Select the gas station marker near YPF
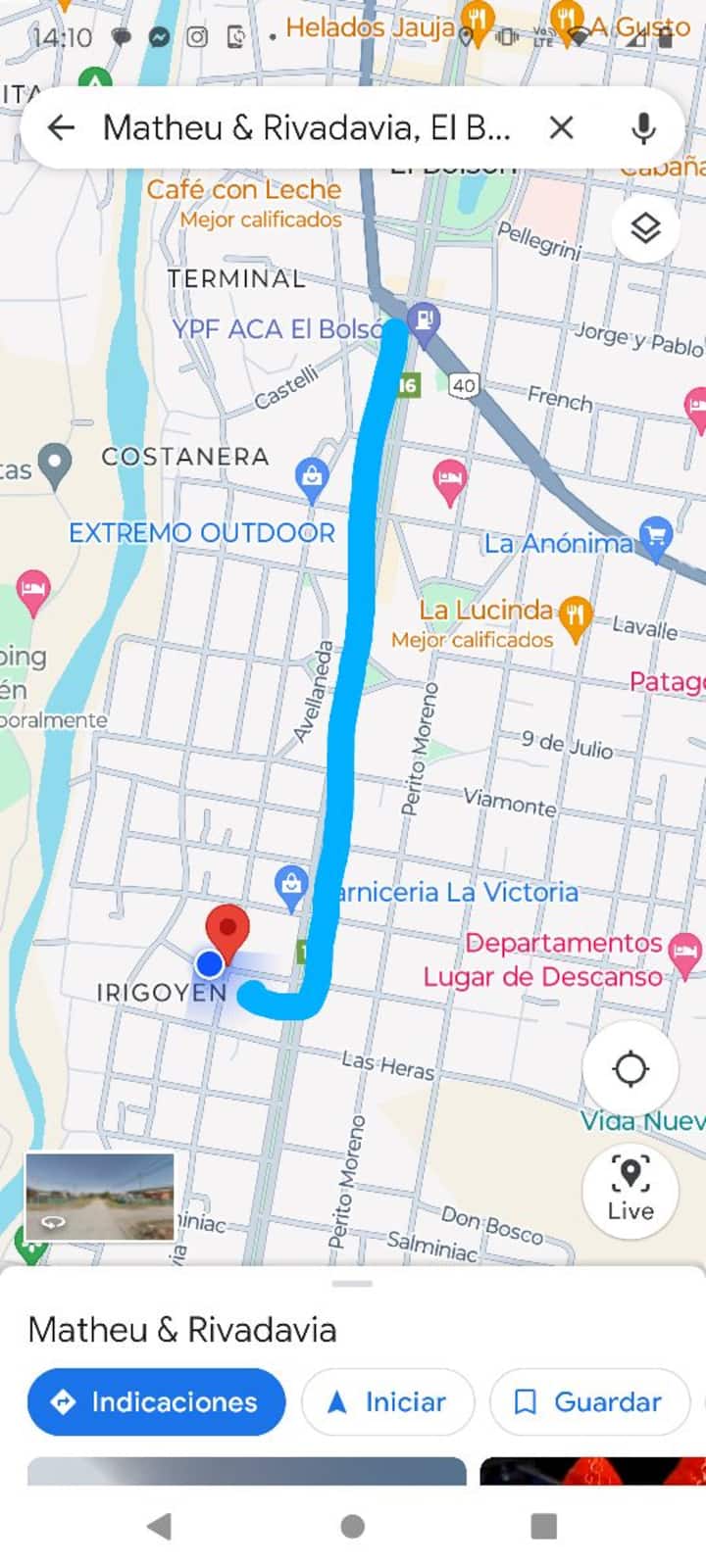Image resolution: width=706 pixels, height=1568 pixels. [x=423, y=318]
